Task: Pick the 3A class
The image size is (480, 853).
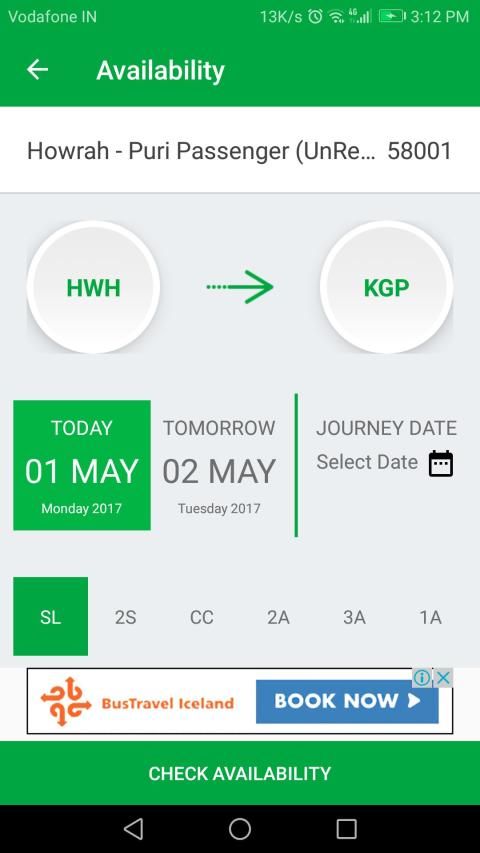Action: pyautogui.click(x=354, y=617)
